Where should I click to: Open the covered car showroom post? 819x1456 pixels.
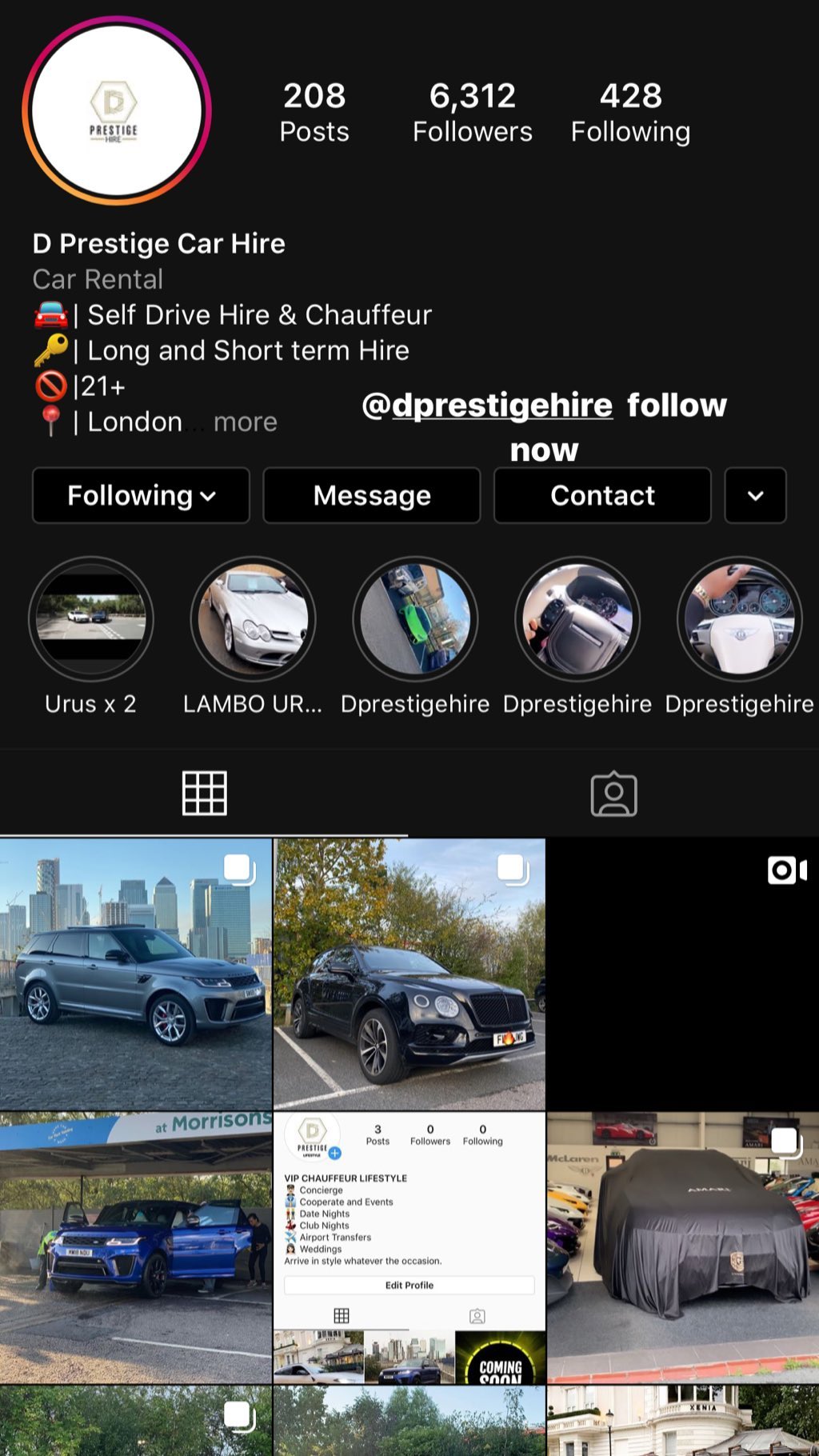point(683,1248)
